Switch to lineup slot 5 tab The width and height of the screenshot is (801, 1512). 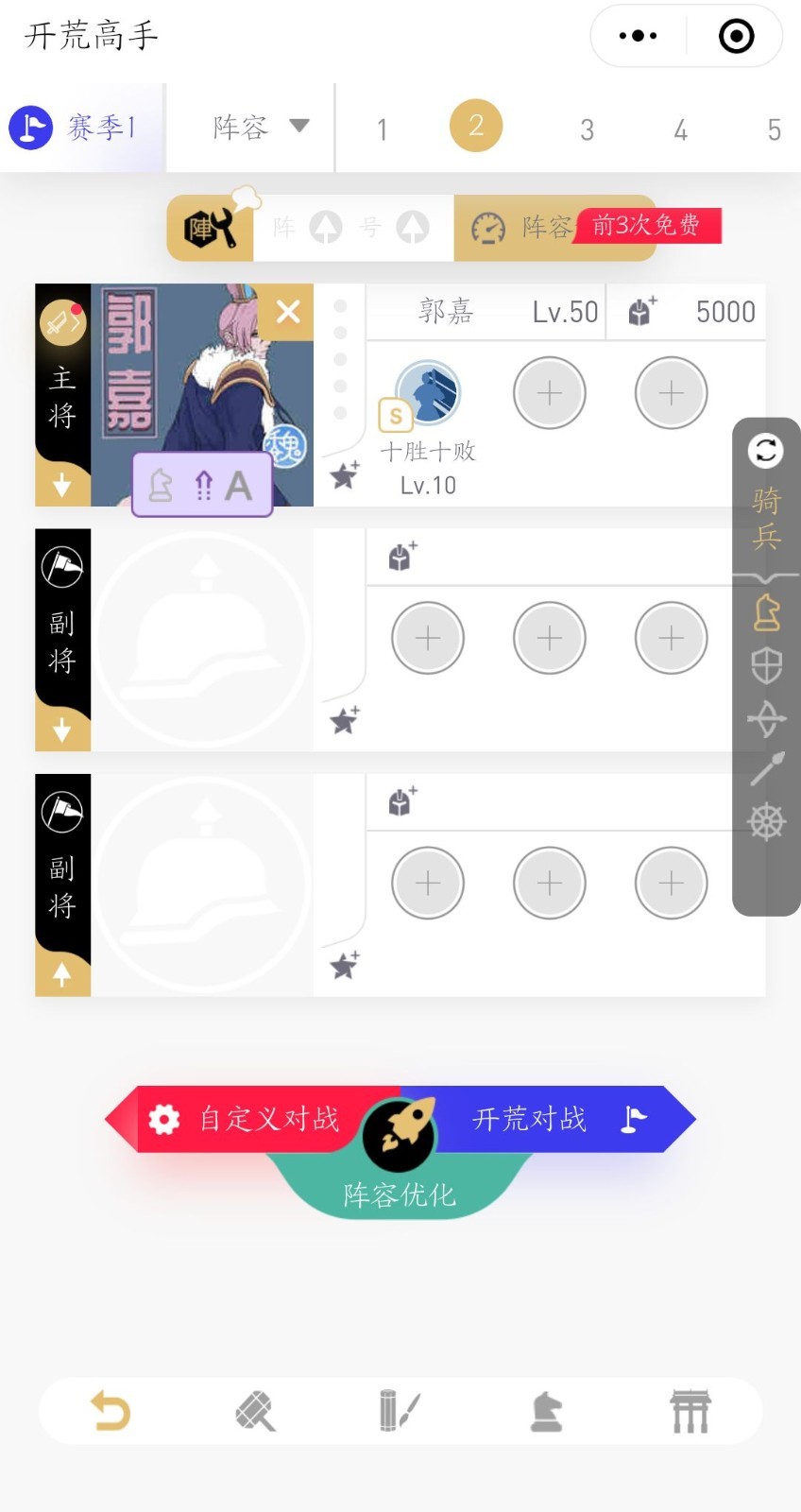pos(775,128)
